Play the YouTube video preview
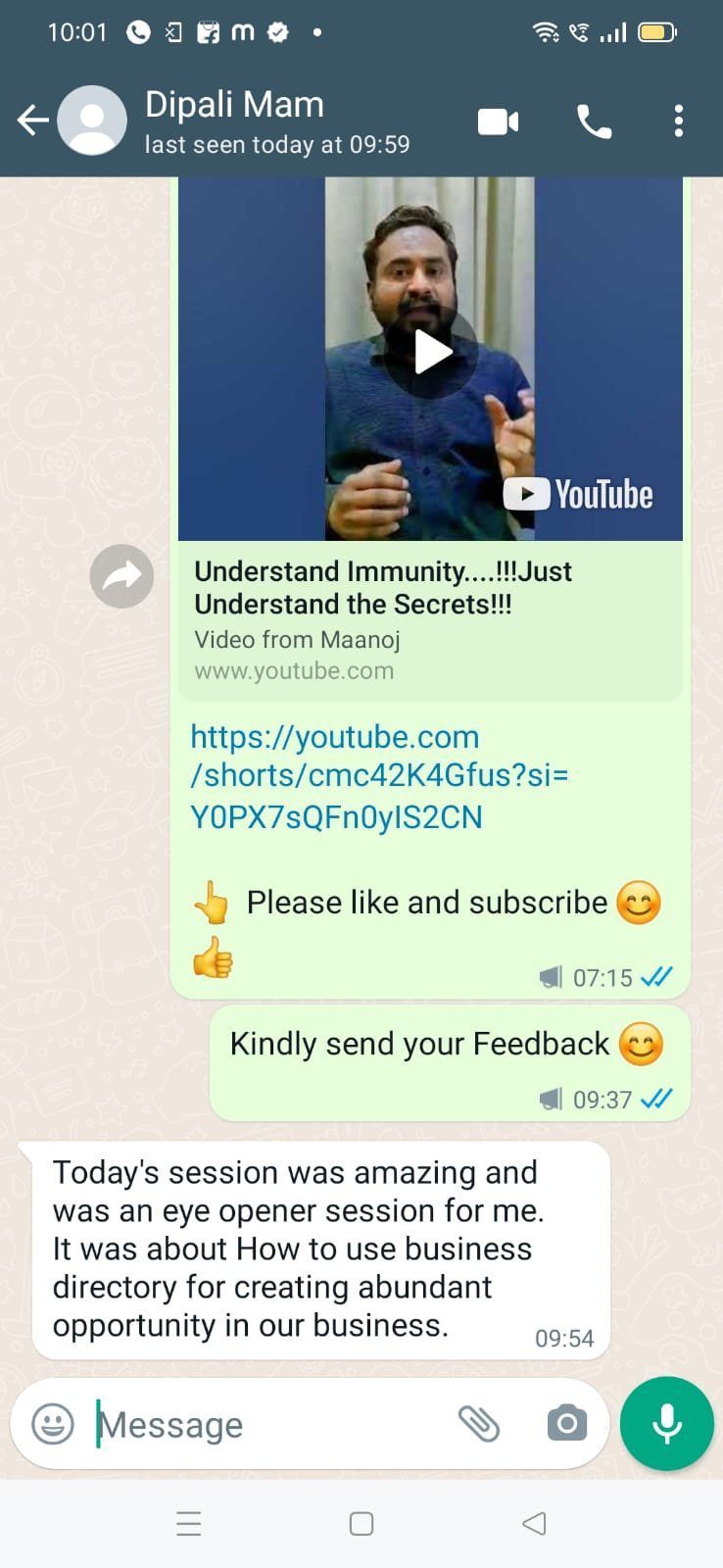Image resolution: width=723 pixels, height=1568 pixels. pyautogui.click(x=430, y=351)
